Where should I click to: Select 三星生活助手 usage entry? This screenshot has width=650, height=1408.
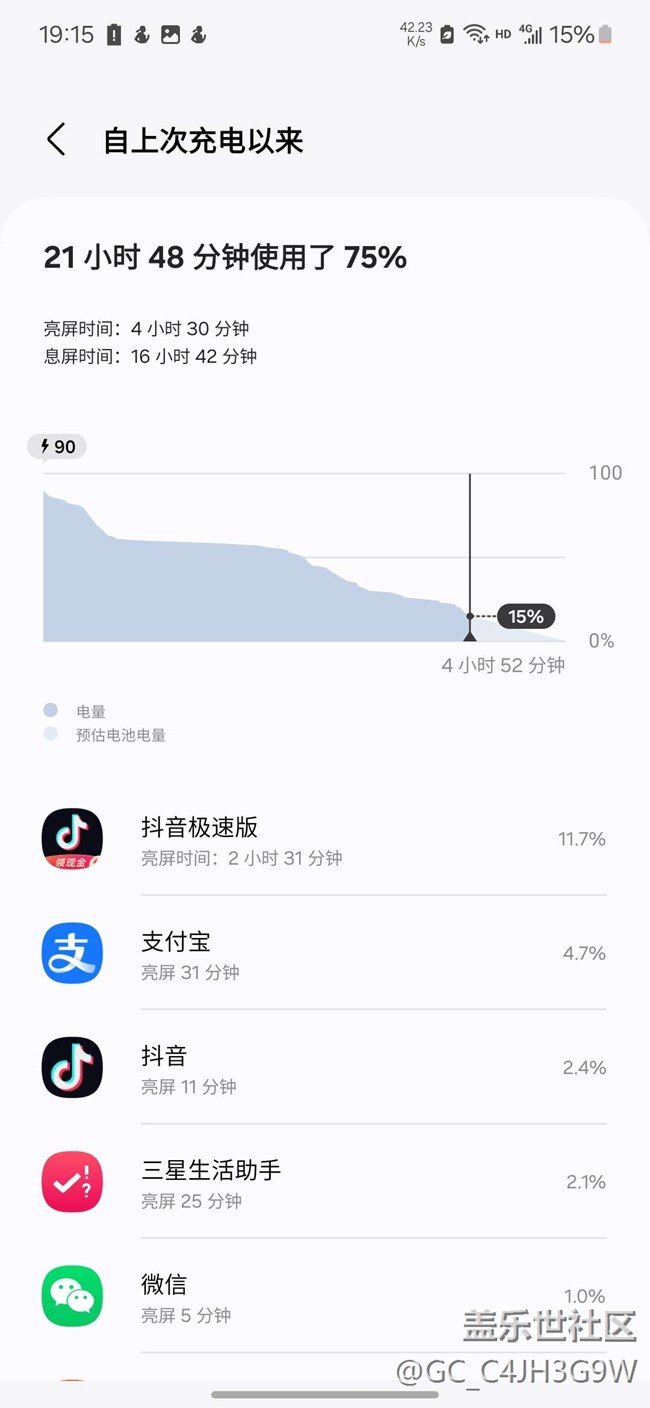tap(323, 1182)
